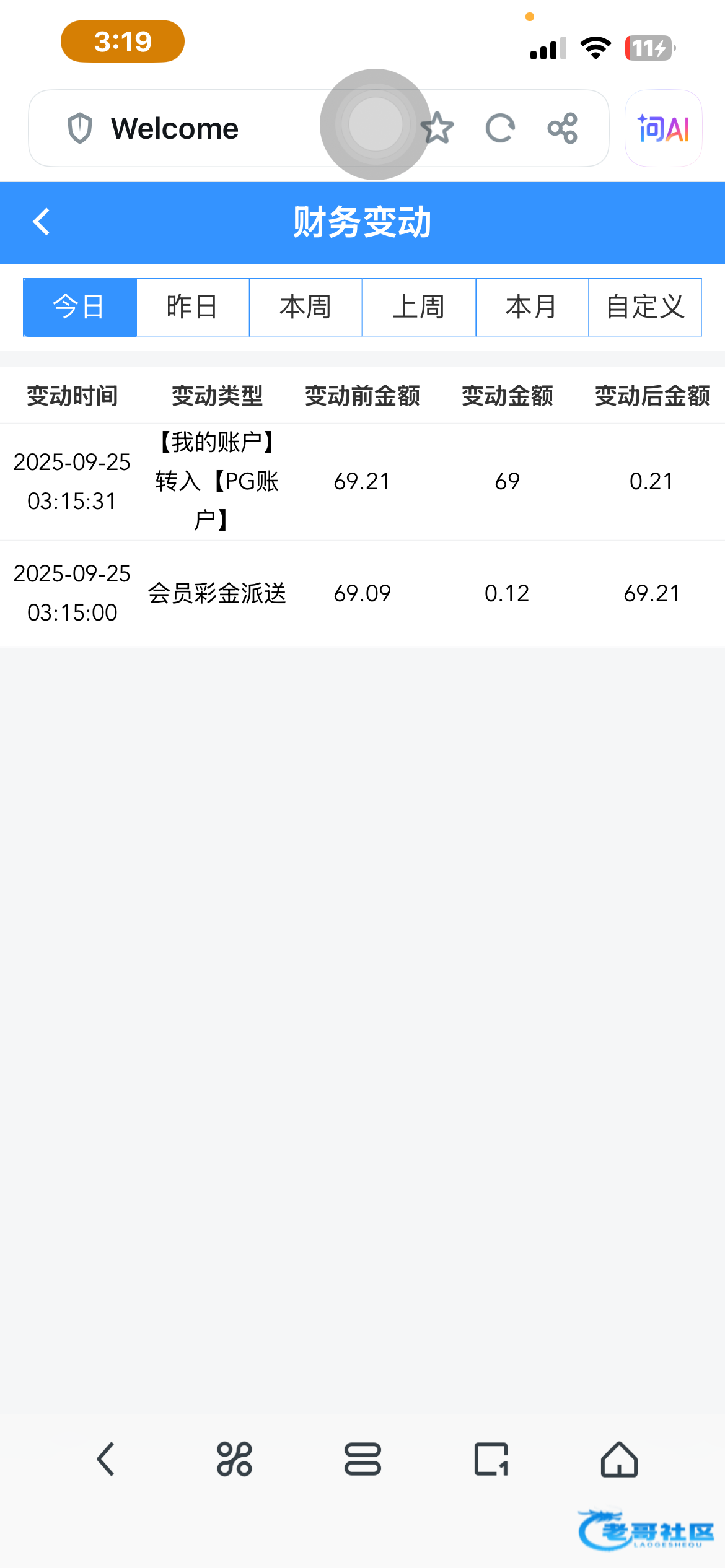Share this page

pyautogui.click(x=563, y=128)
